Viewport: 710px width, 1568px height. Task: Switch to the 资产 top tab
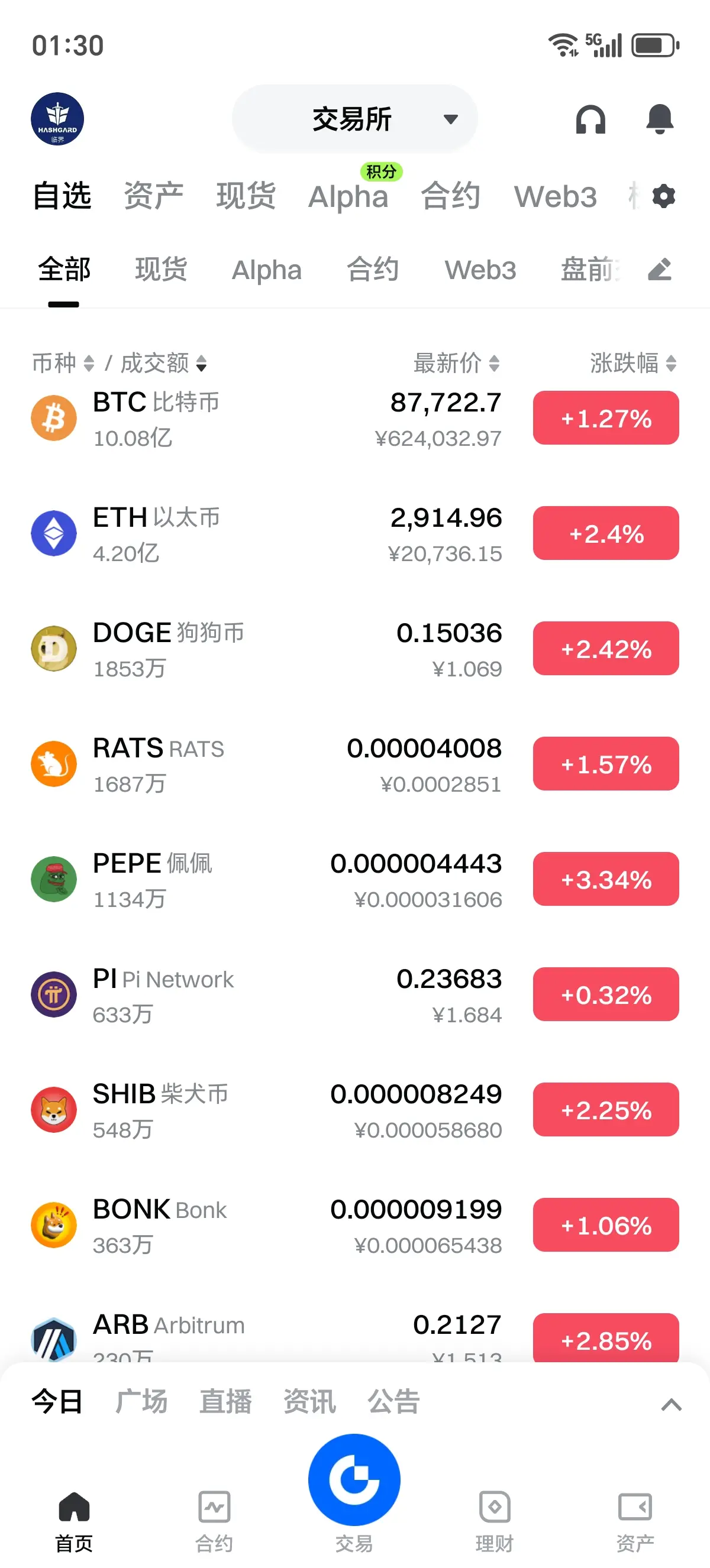(153, 196)
